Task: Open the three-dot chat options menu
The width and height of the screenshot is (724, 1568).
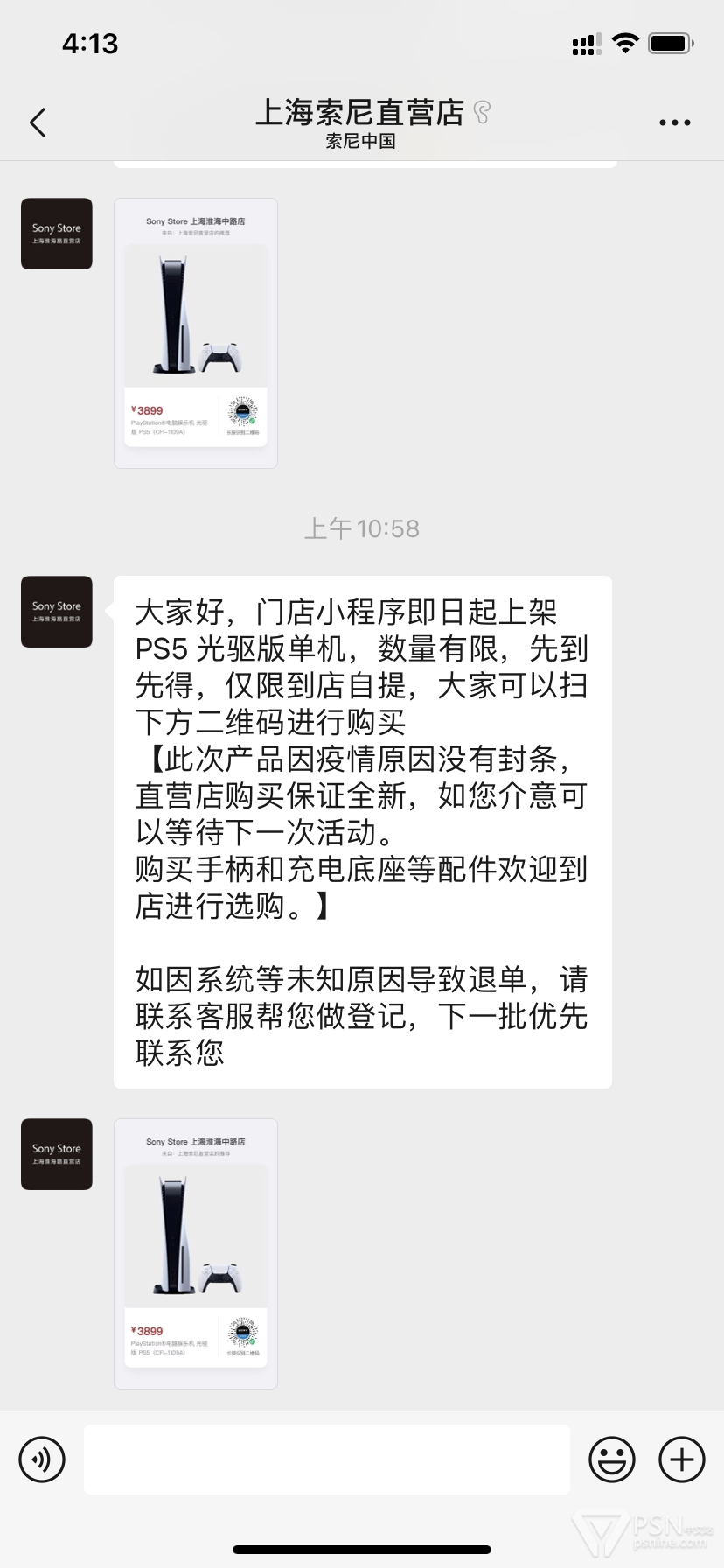Action: (x=675, y=122)
